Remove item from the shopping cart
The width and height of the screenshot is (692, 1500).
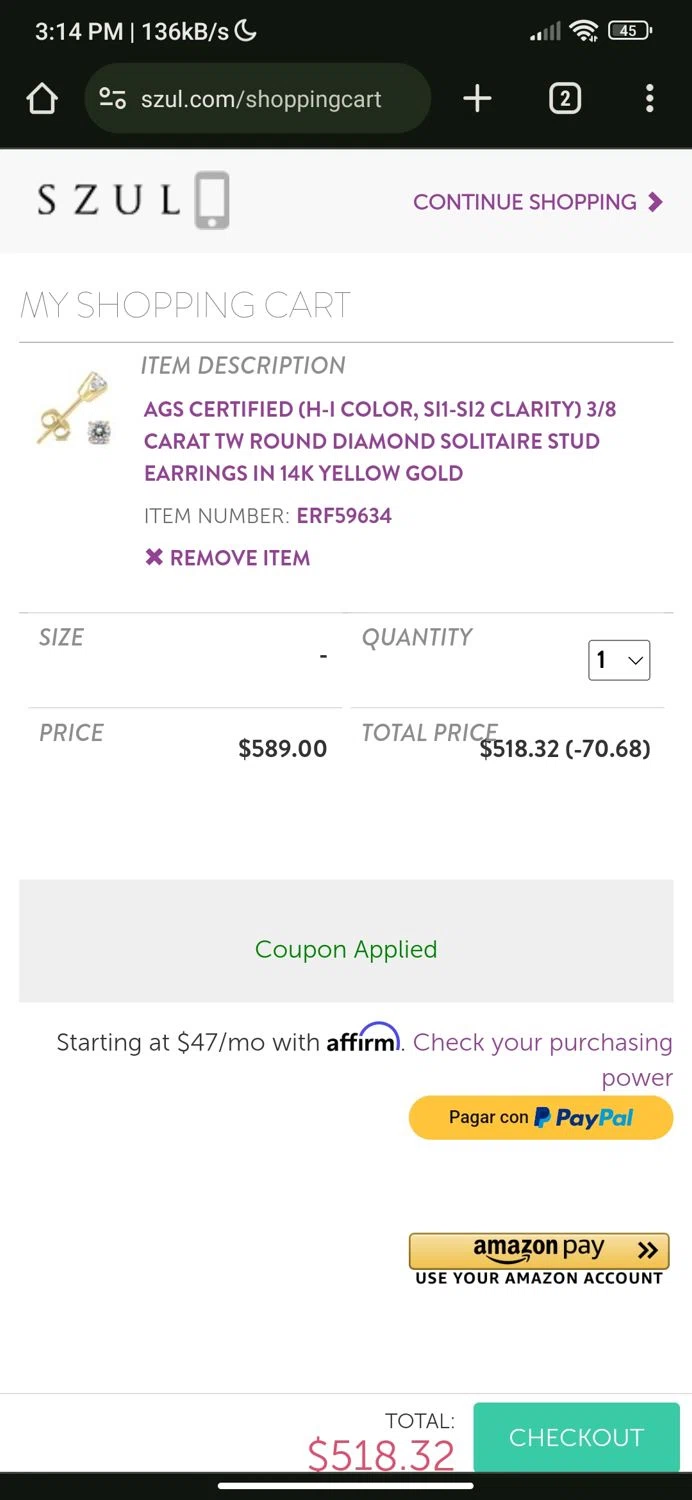[x=227, y=558]
